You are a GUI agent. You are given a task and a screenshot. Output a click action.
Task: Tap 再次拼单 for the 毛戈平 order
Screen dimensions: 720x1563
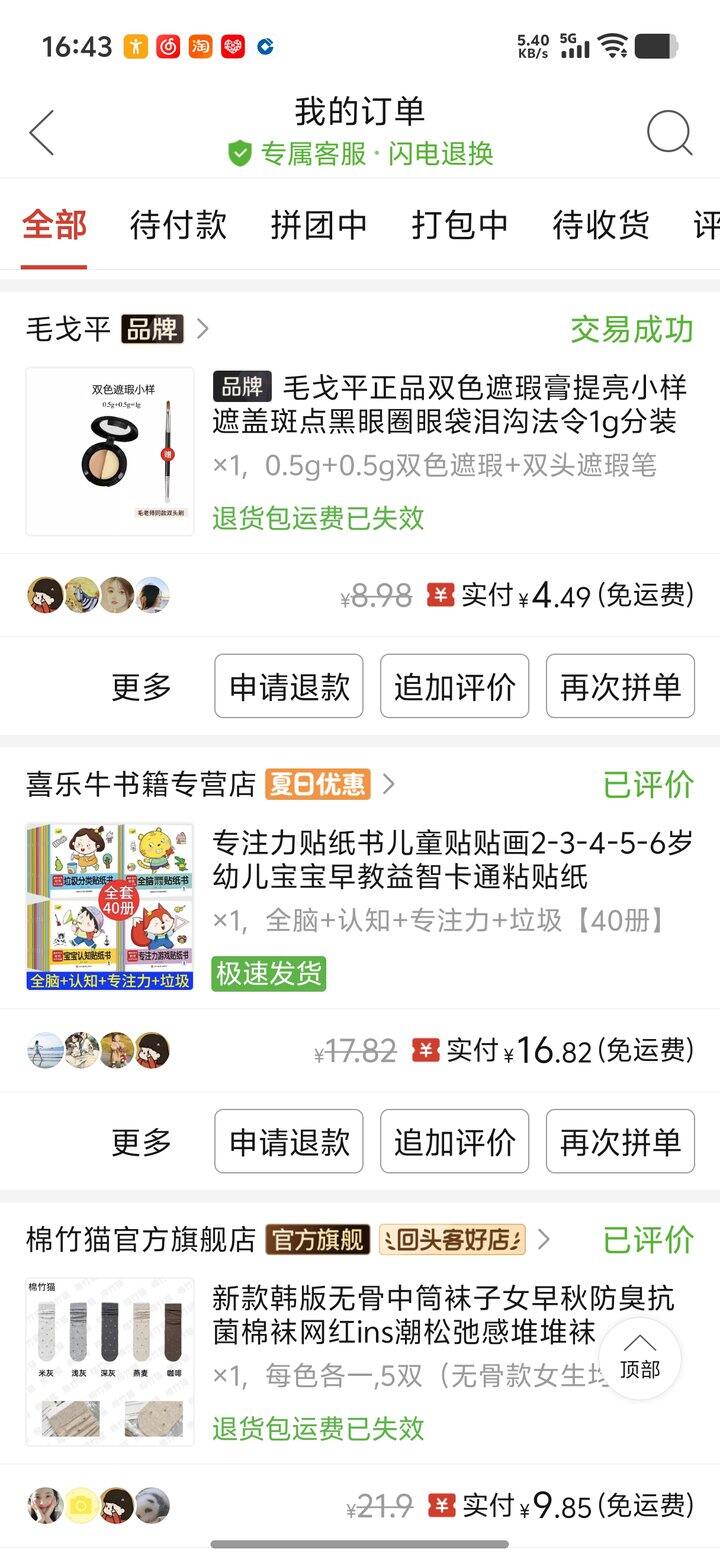pyautogui.click(x=620, y=687)
